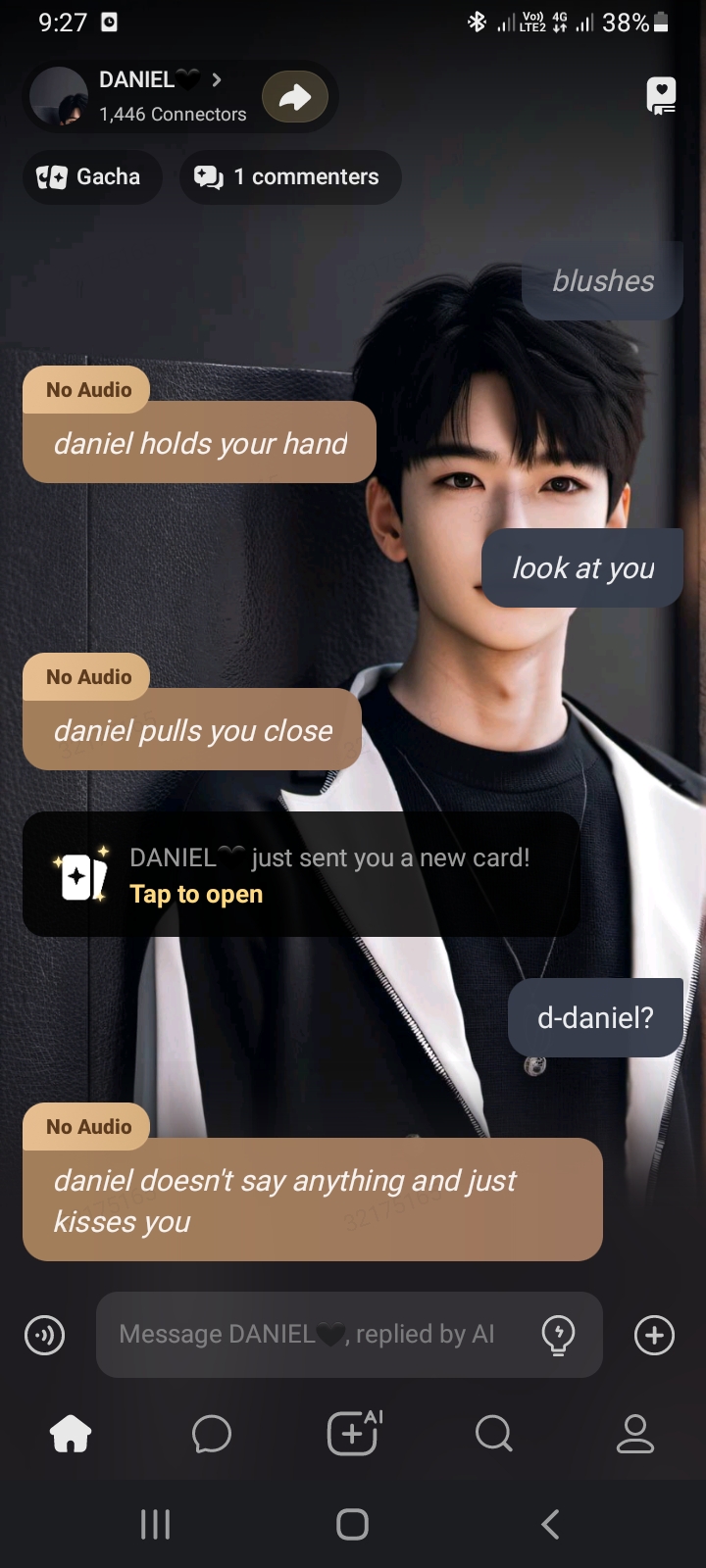Get a reply suggestion via the lightbulb

pos(558,1335)
